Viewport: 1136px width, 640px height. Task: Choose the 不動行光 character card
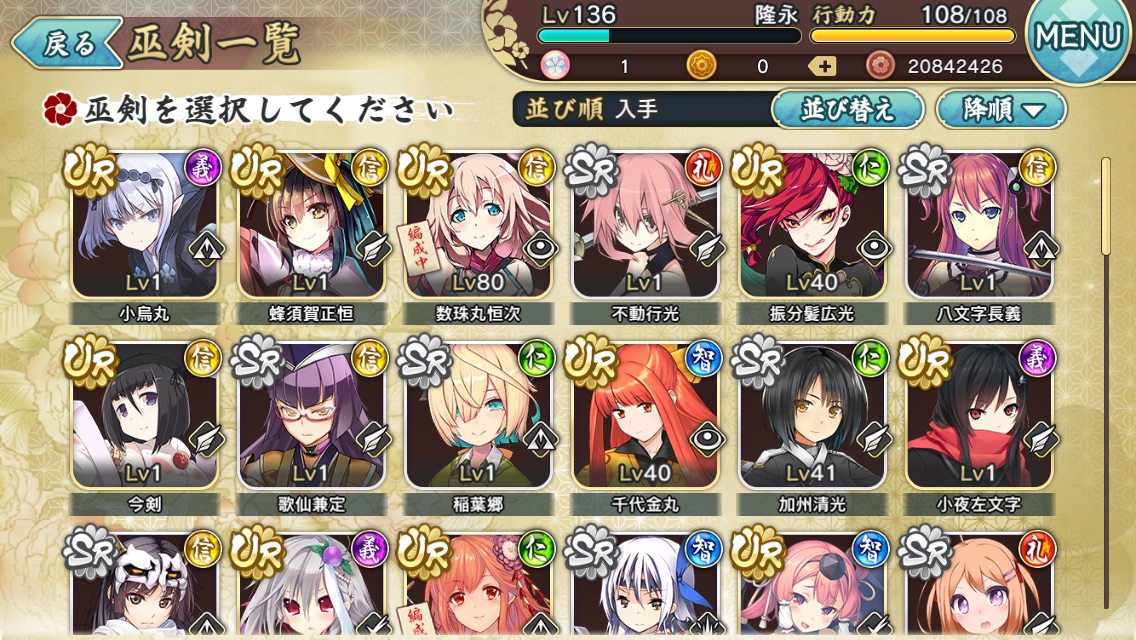[645, 228]
